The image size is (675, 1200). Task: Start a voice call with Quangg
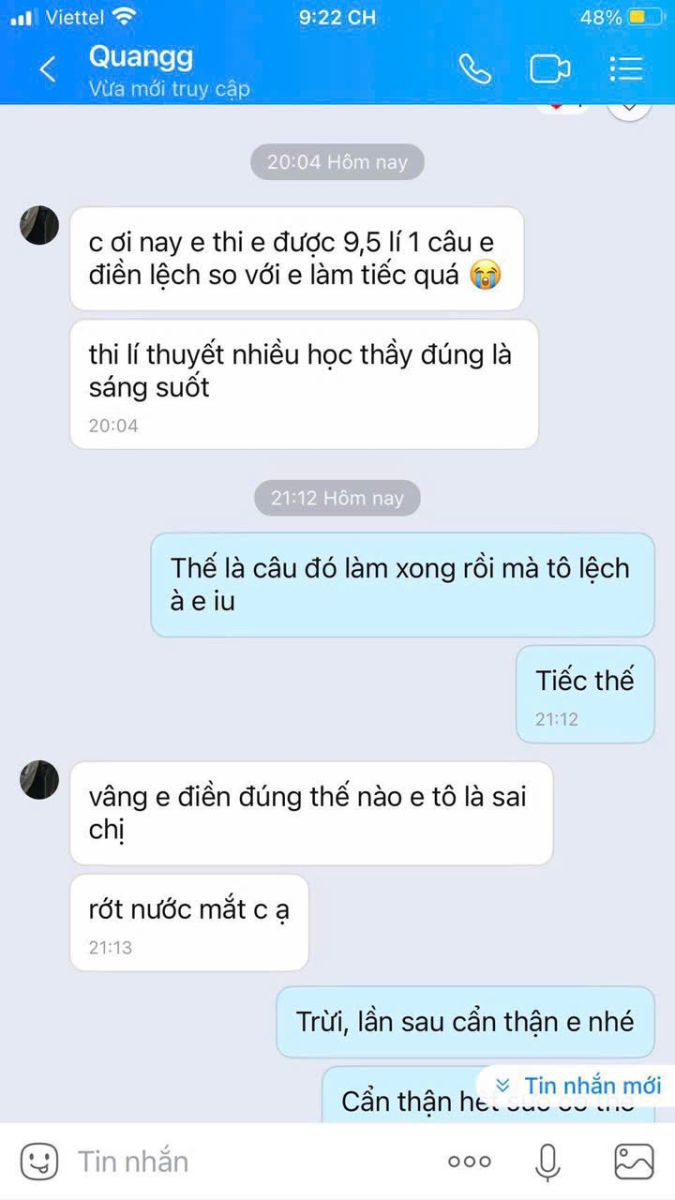(x=475, y=69)
